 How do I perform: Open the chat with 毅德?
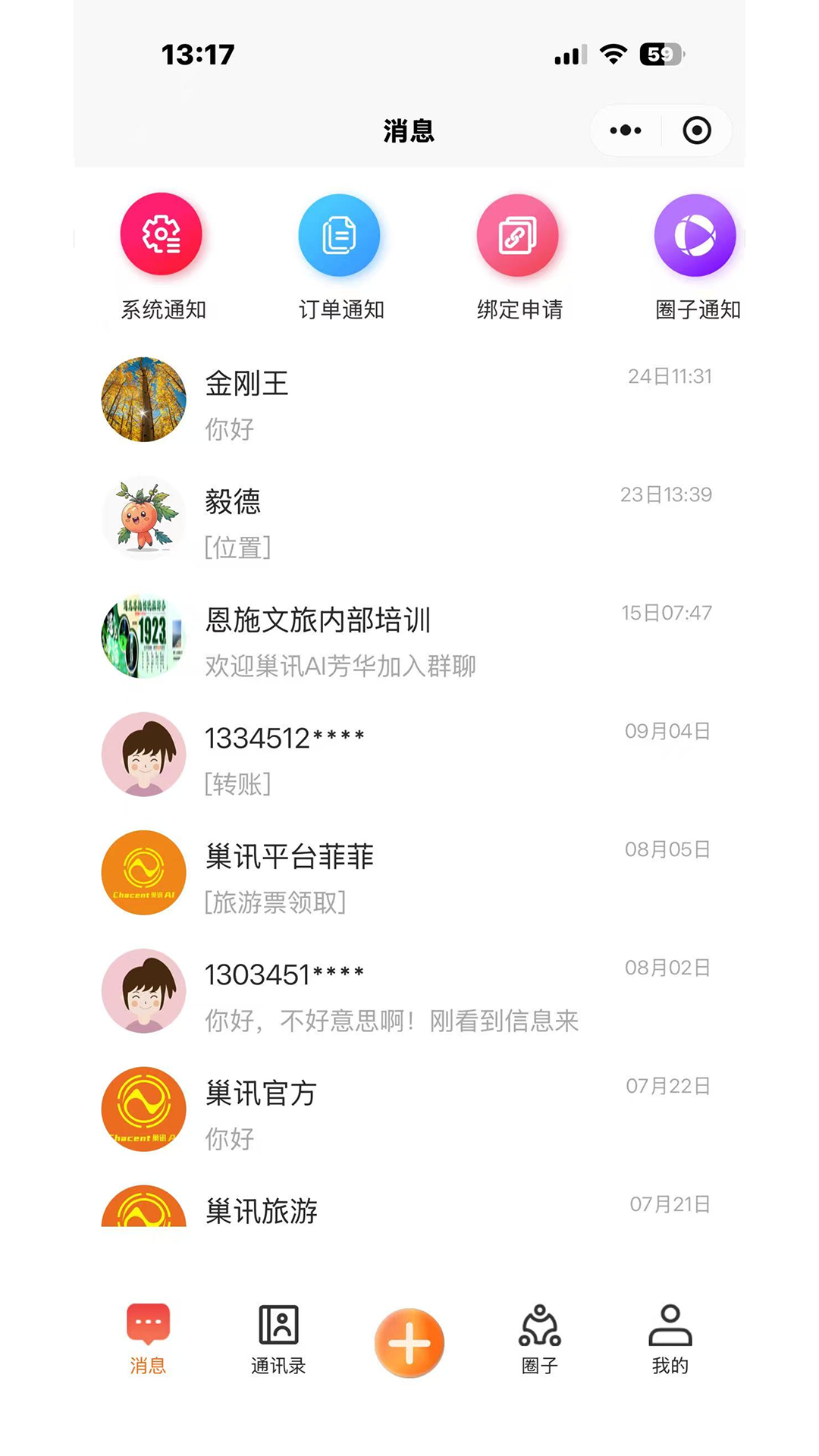click(x=379, y=519)
